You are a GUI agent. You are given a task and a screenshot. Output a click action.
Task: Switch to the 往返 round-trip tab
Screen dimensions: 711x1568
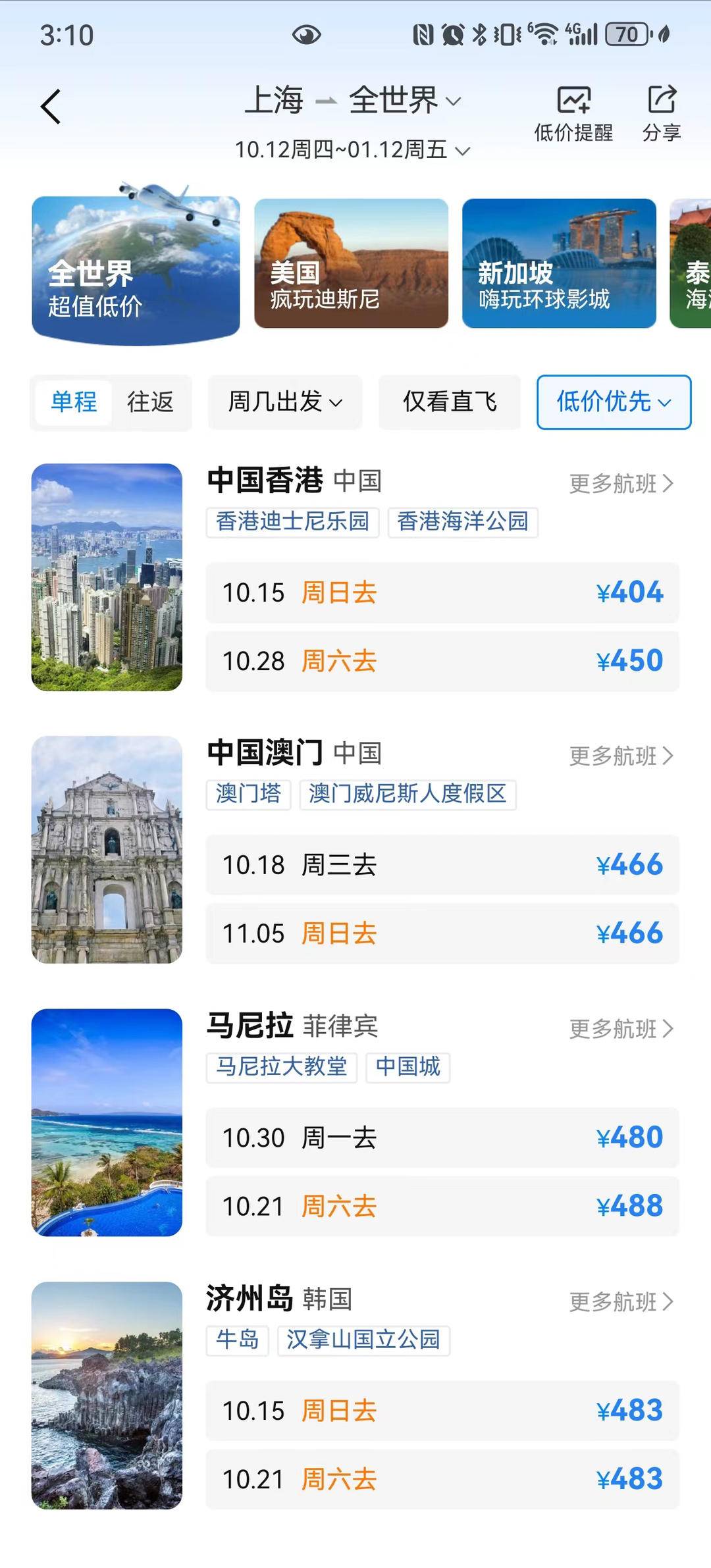tap(150, 403)
